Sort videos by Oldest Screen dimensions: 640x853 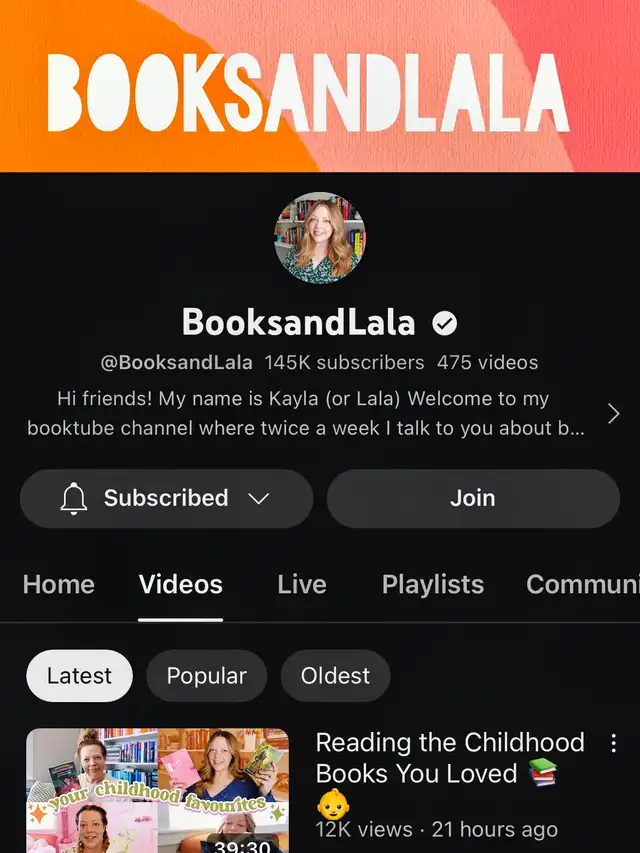[x=335, y=676]
